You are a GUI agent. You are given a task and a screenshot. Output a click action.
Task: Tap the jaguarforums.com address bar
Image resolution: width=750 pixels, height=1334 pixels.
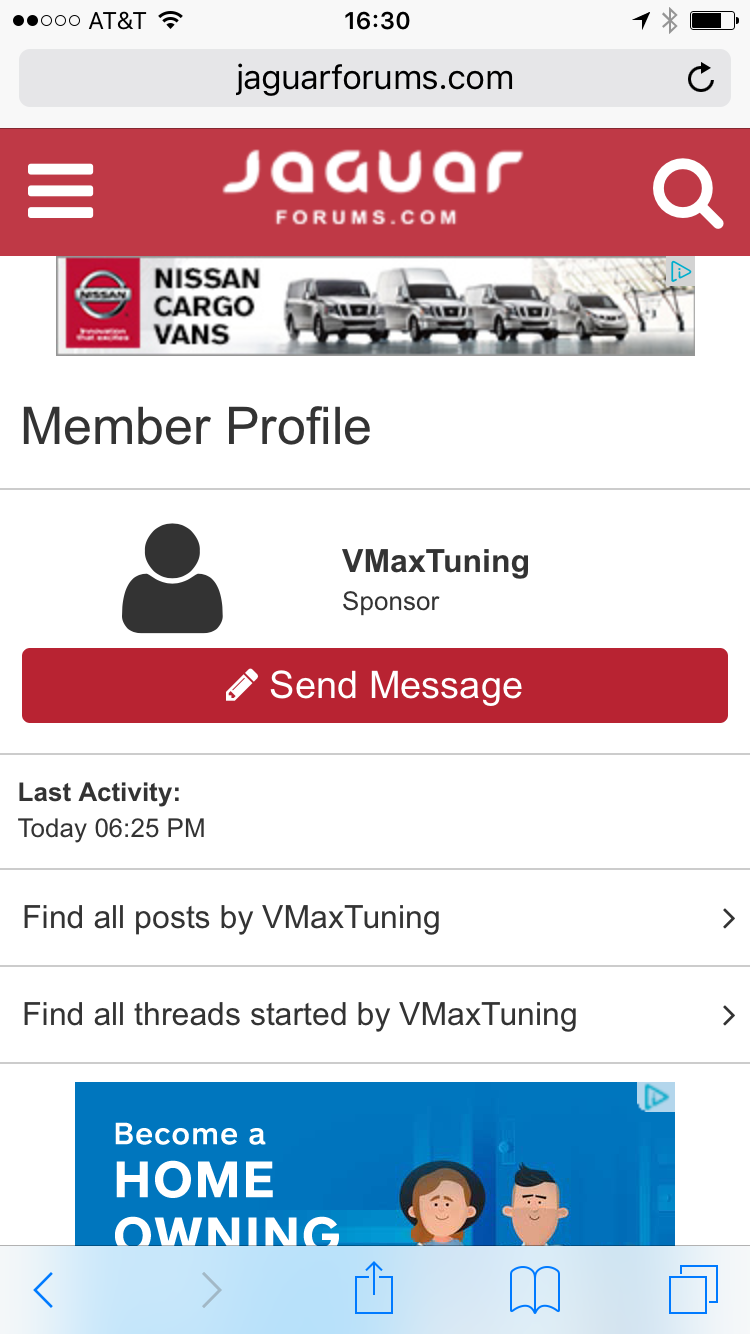pos(375,78)
